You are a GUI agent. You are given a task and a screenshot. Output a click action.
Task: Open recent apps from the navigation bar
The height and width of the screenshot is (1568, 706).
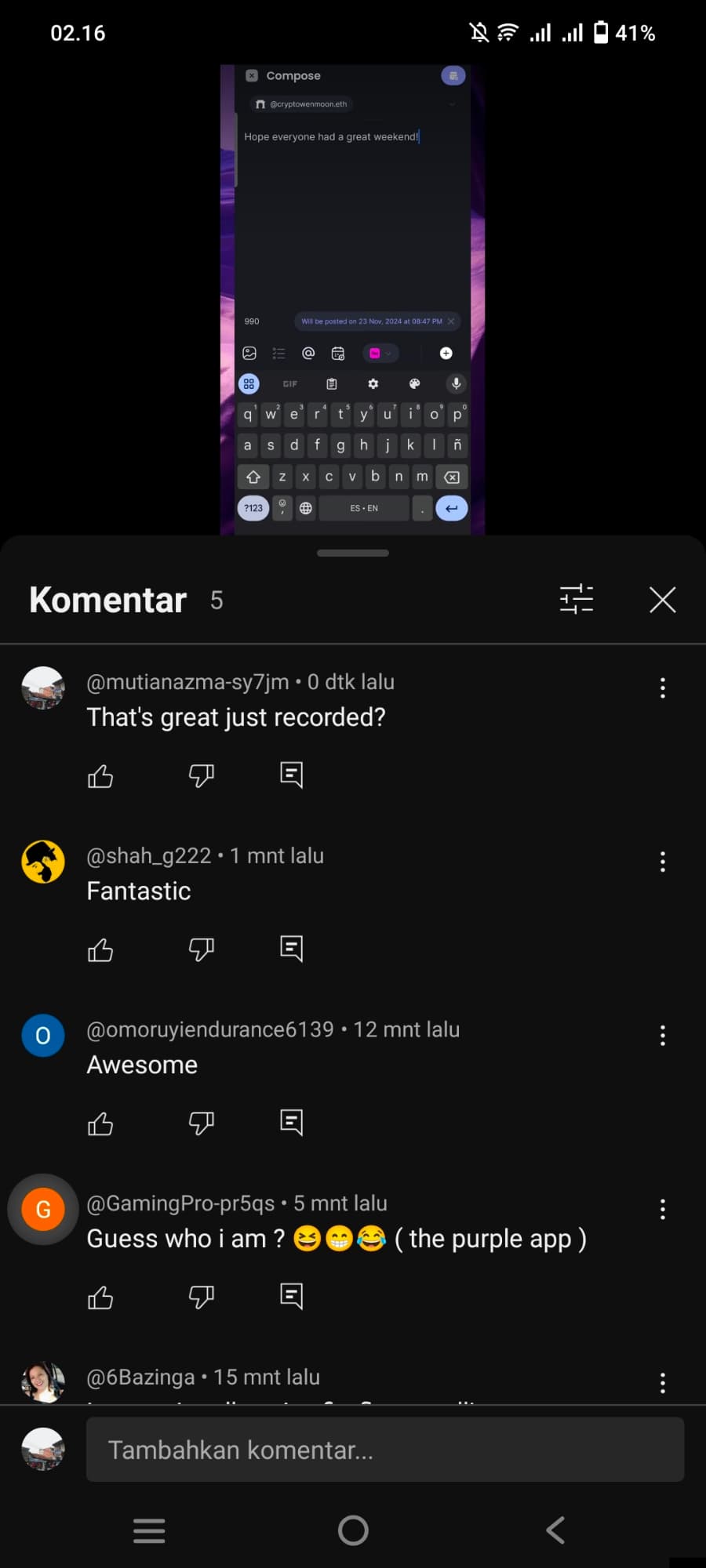[x=149, y=1530]
